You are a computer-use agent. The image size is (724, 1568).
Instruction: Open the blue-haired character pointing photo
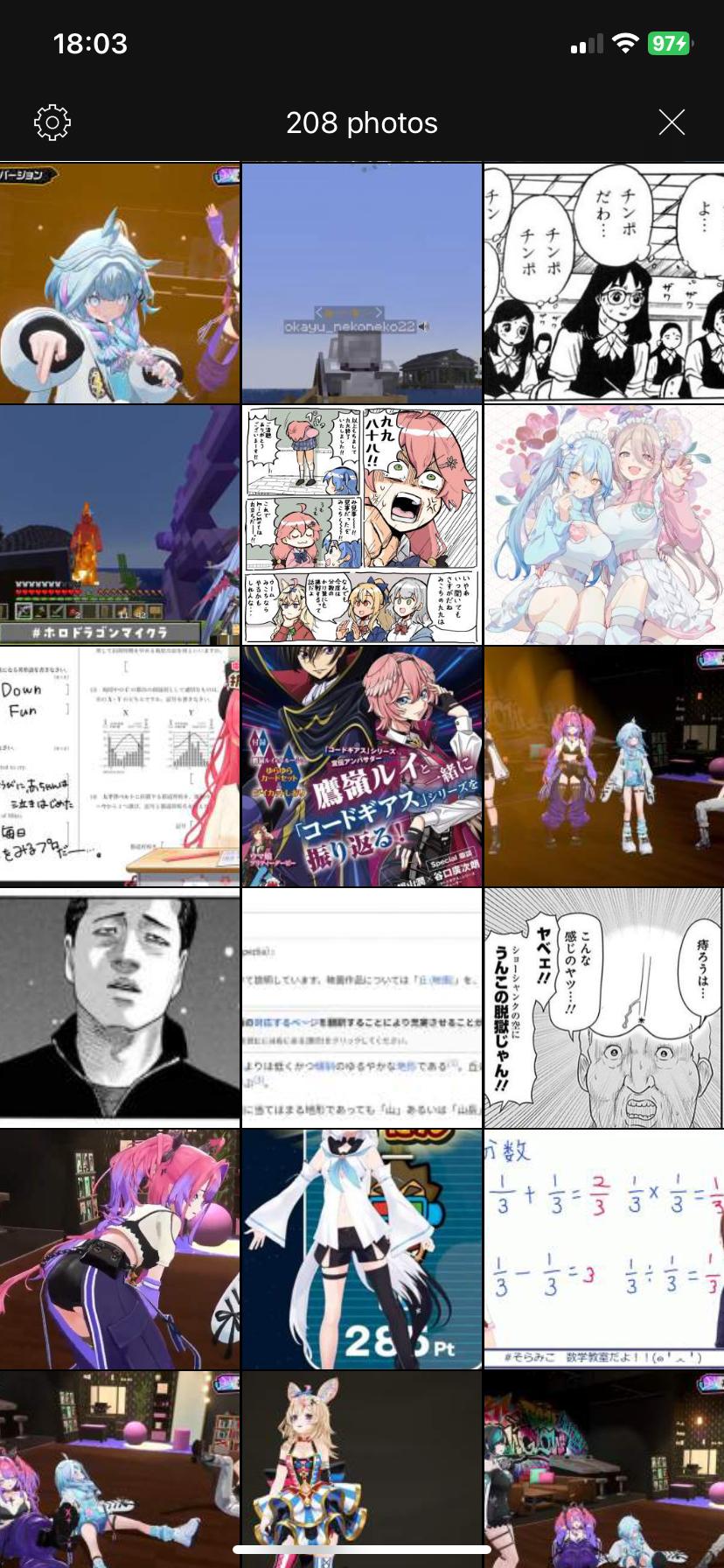120,283
